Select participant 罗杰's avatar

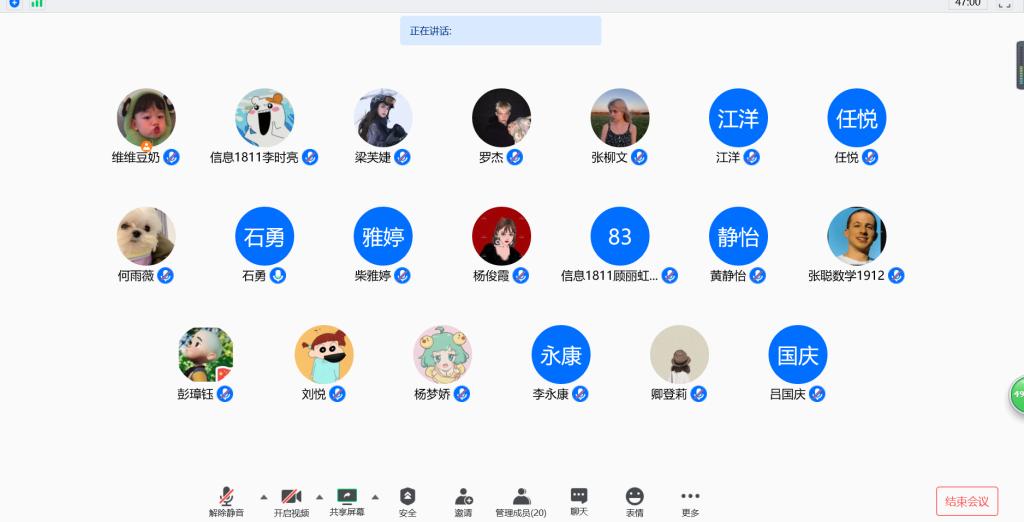click(501, 118)
